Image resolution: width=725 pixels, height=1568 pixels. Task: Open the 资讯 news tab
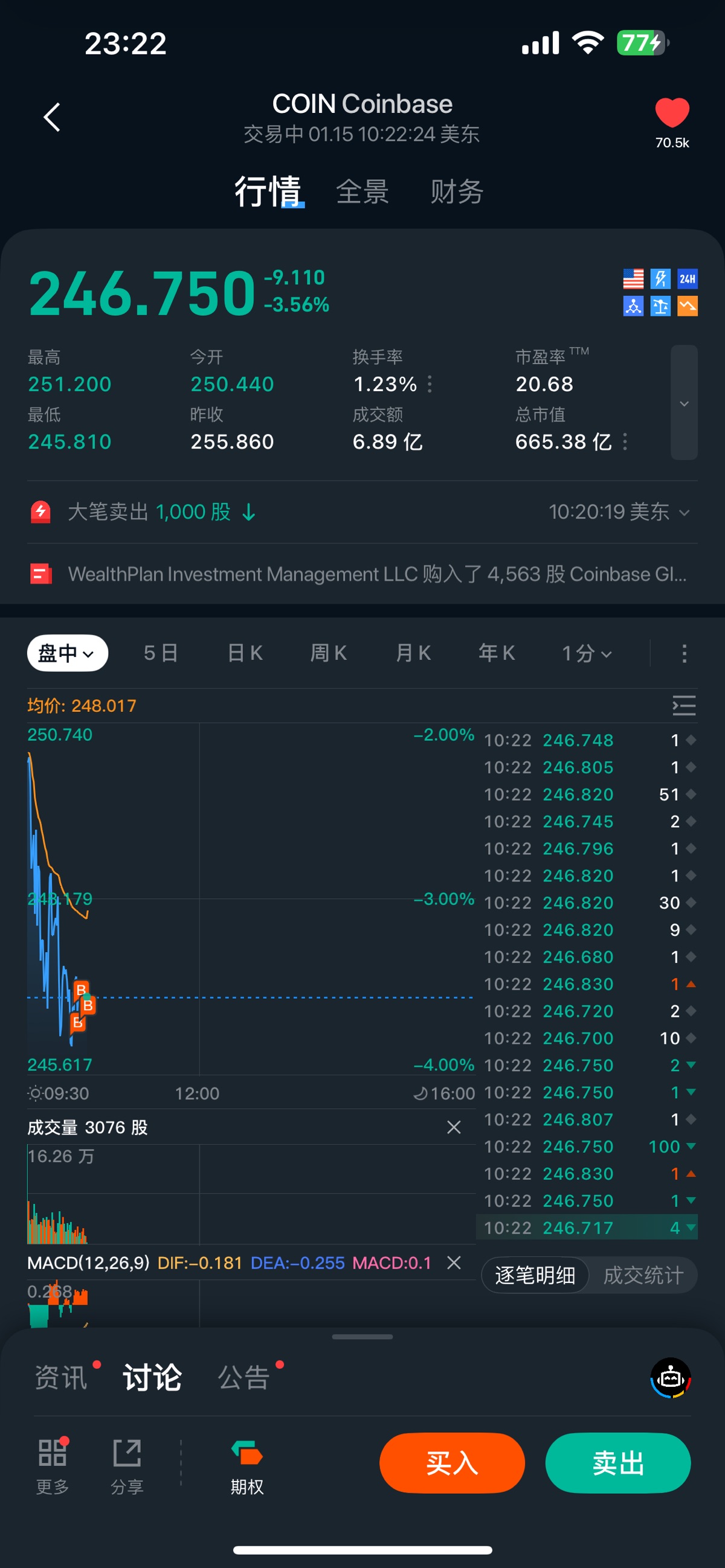click(x=61, y=1377)
